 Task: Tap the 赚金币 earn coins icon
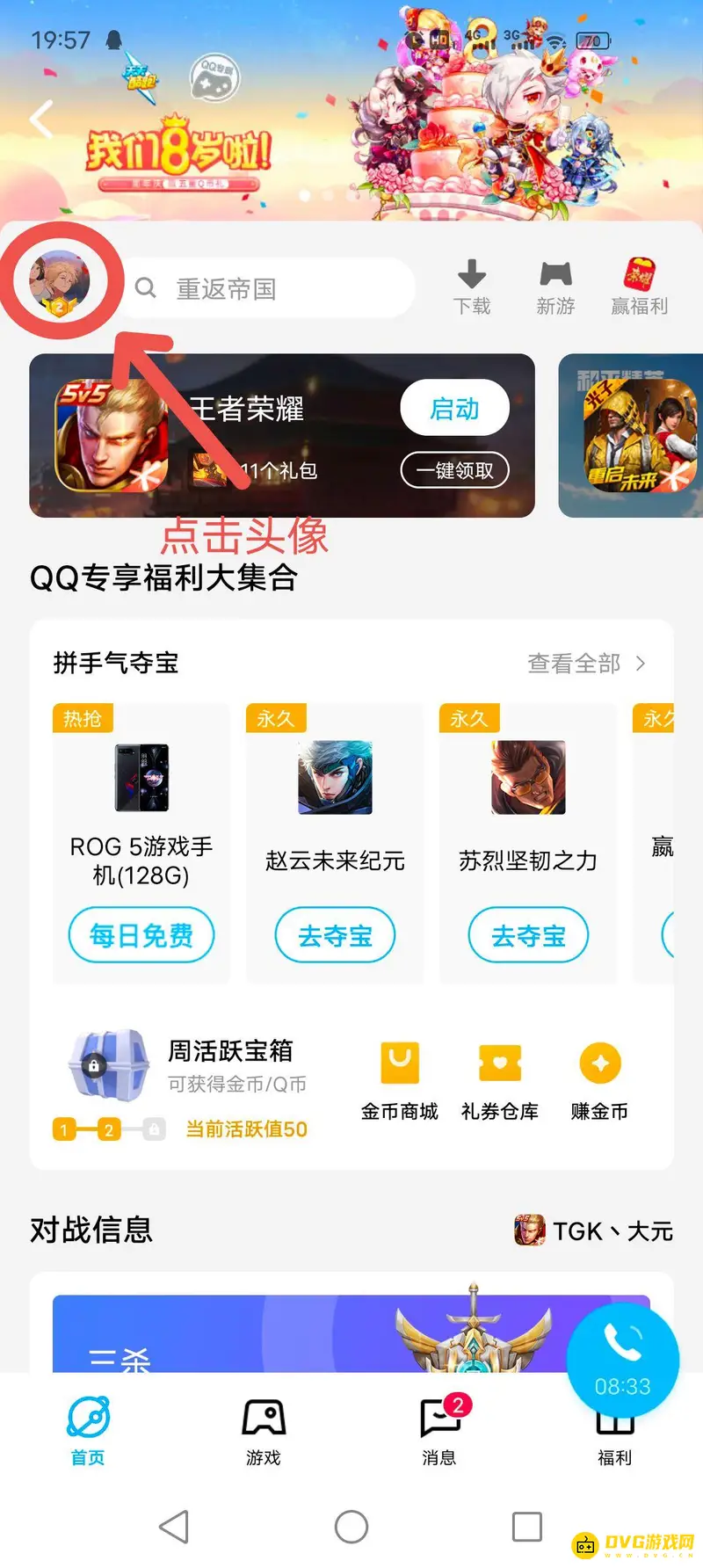[599, 1078]
